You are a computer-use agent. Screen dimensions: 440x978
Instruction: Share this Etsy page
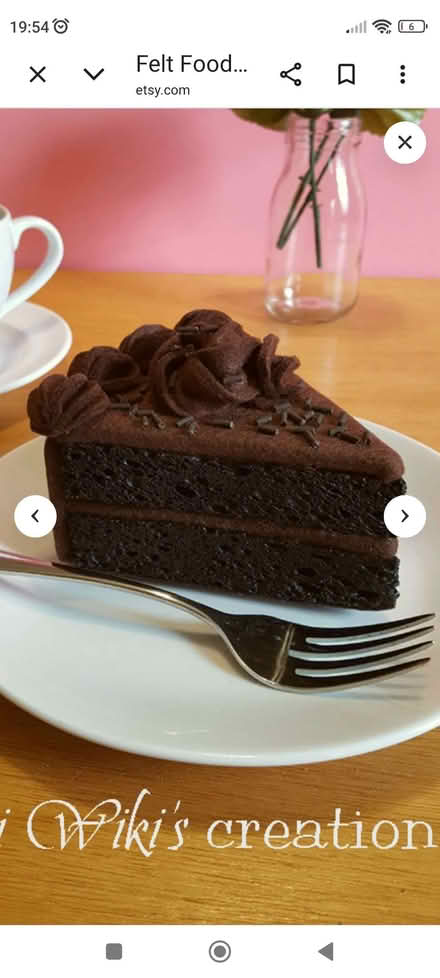291,74
